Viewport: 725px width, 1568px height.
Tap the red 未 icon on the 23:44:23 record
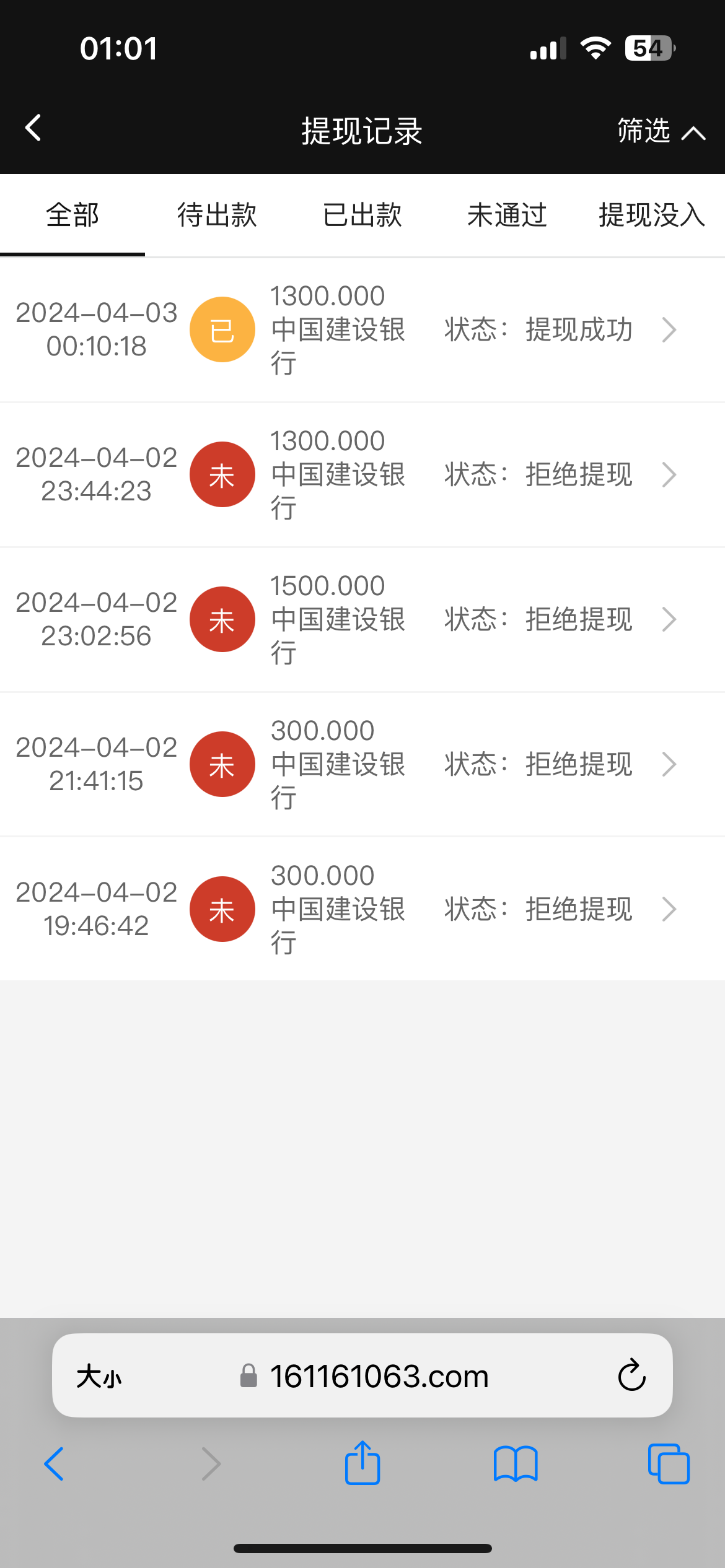point(222,474)
